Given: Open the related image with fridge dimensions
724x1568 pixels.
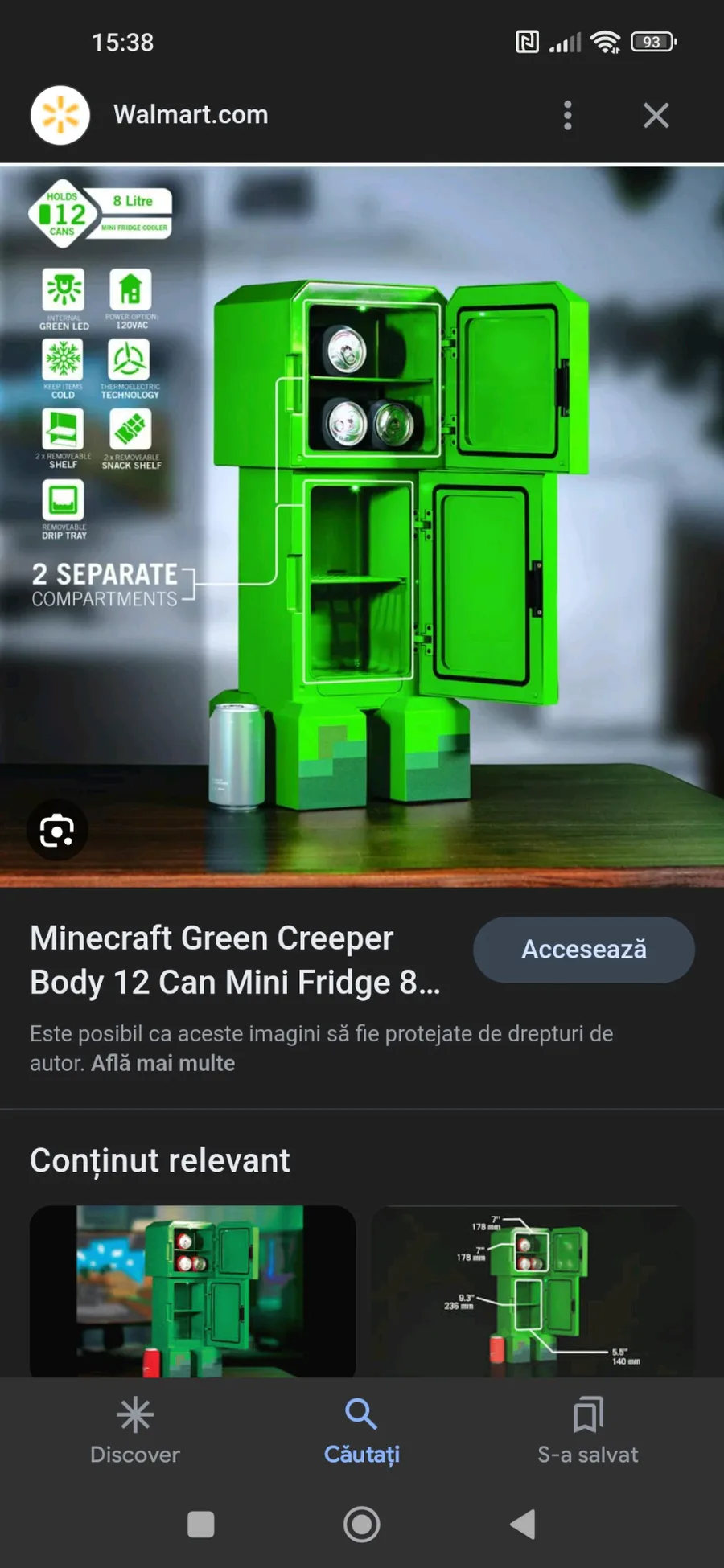Looking at the screenshot, I should [533, 1291].
